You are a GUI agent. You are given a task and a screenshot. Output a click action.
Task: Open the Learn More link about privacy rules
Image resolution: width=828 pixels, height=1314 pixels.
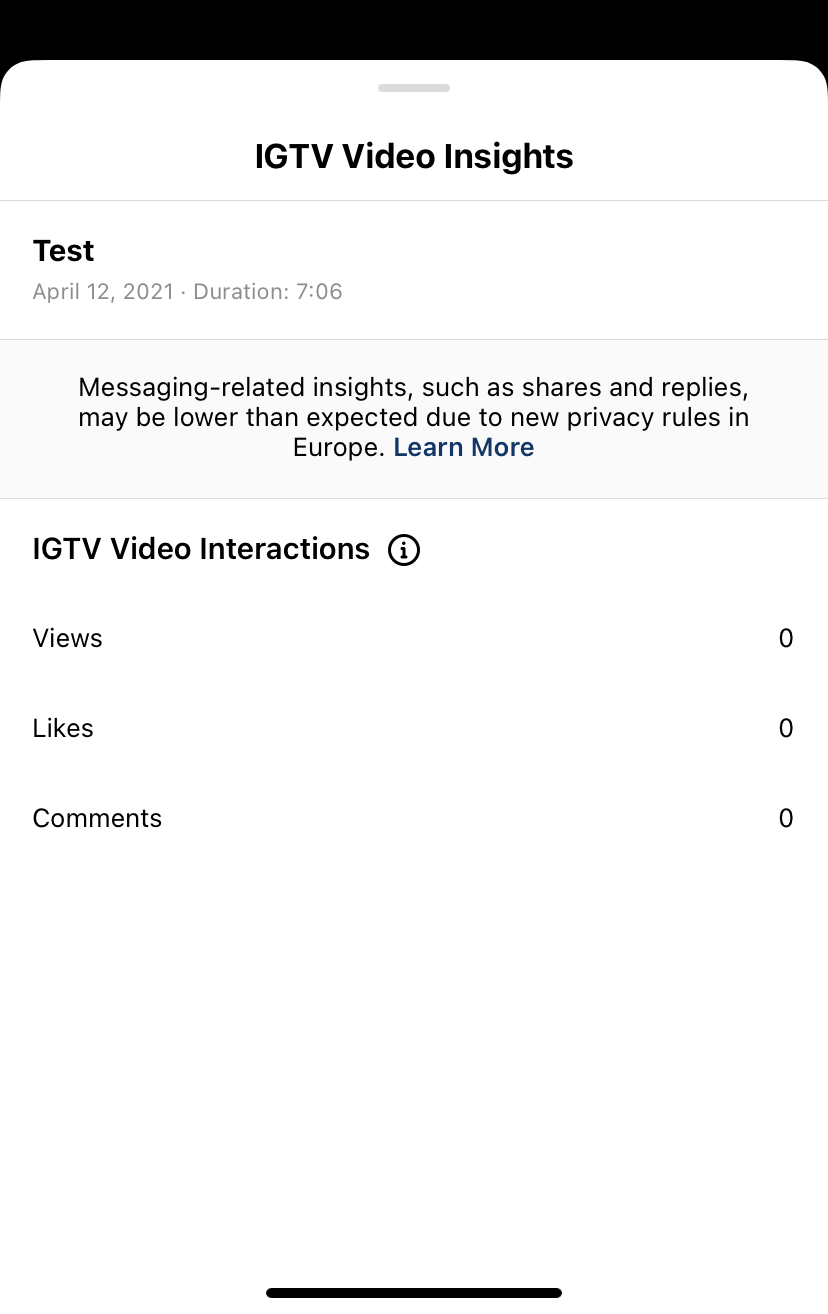[463, 447]
